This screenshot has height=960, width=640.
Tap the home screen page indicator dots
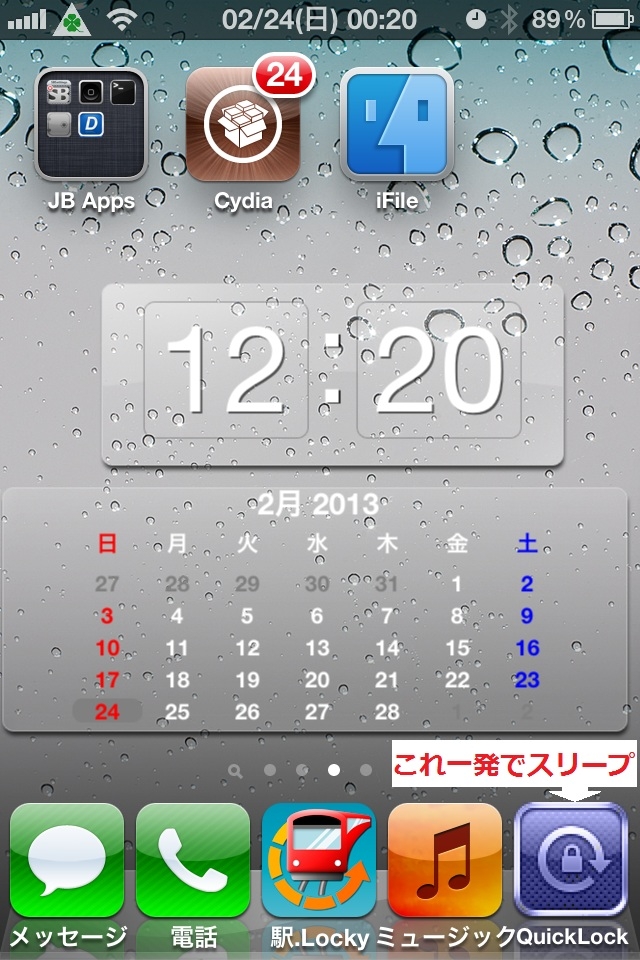[x=302, y=770]
